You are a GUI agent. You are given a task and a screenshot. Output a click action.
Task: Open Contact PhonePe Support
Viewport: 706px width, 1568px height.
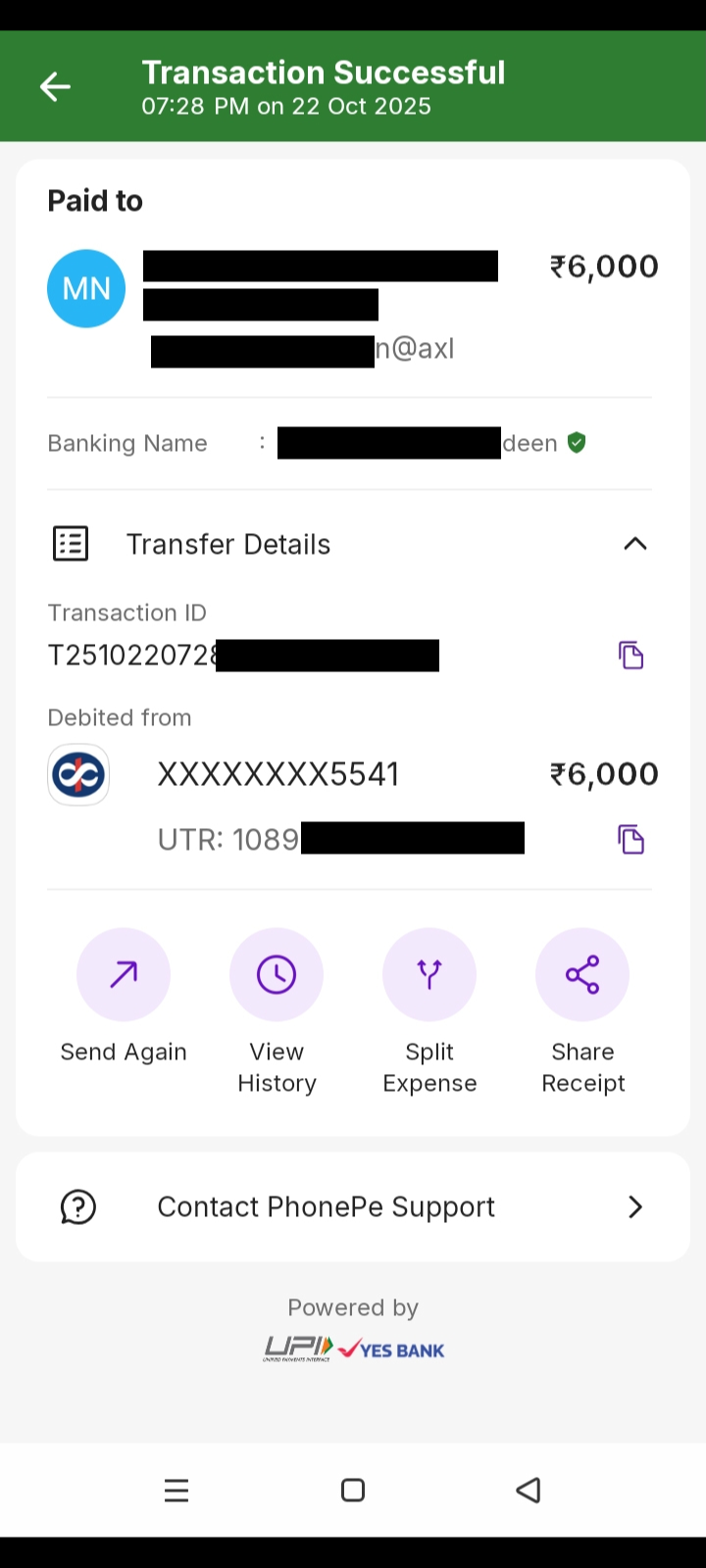tap(353, 1206)
